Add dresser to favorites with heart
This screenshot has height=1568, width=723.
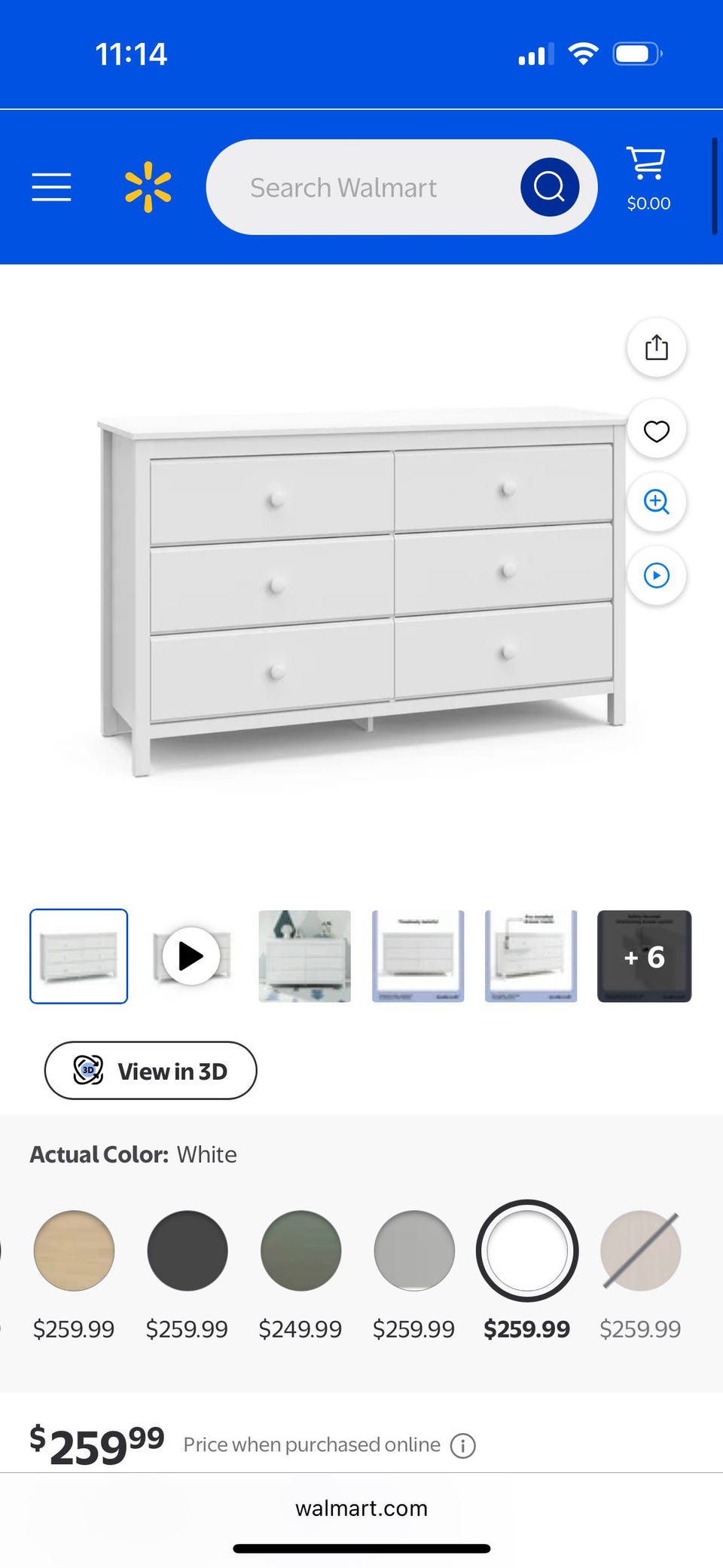tap(656, 431)
